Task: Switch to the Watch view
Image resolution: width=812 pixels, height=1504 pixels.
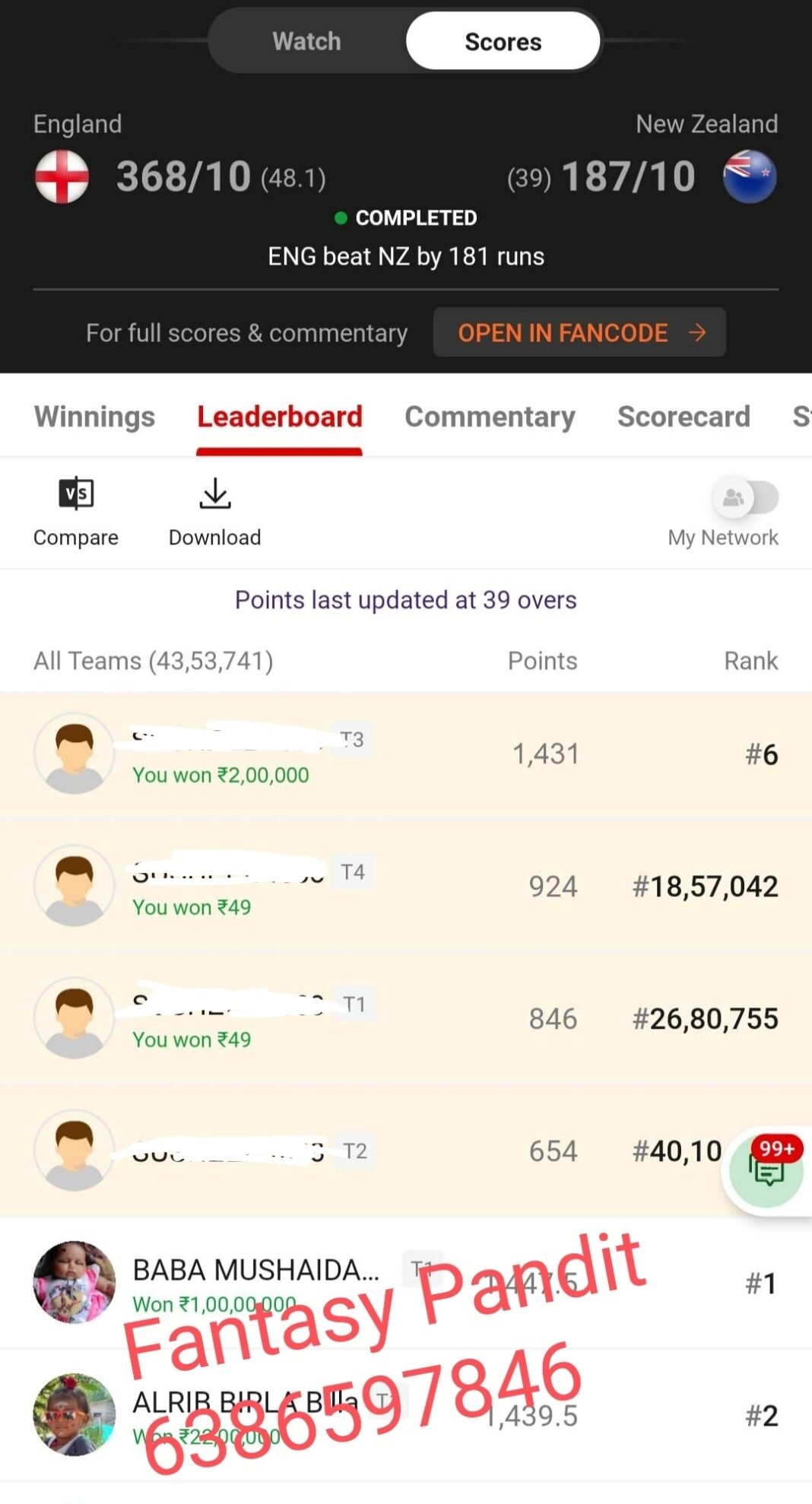Action: [x=306, y=41]
